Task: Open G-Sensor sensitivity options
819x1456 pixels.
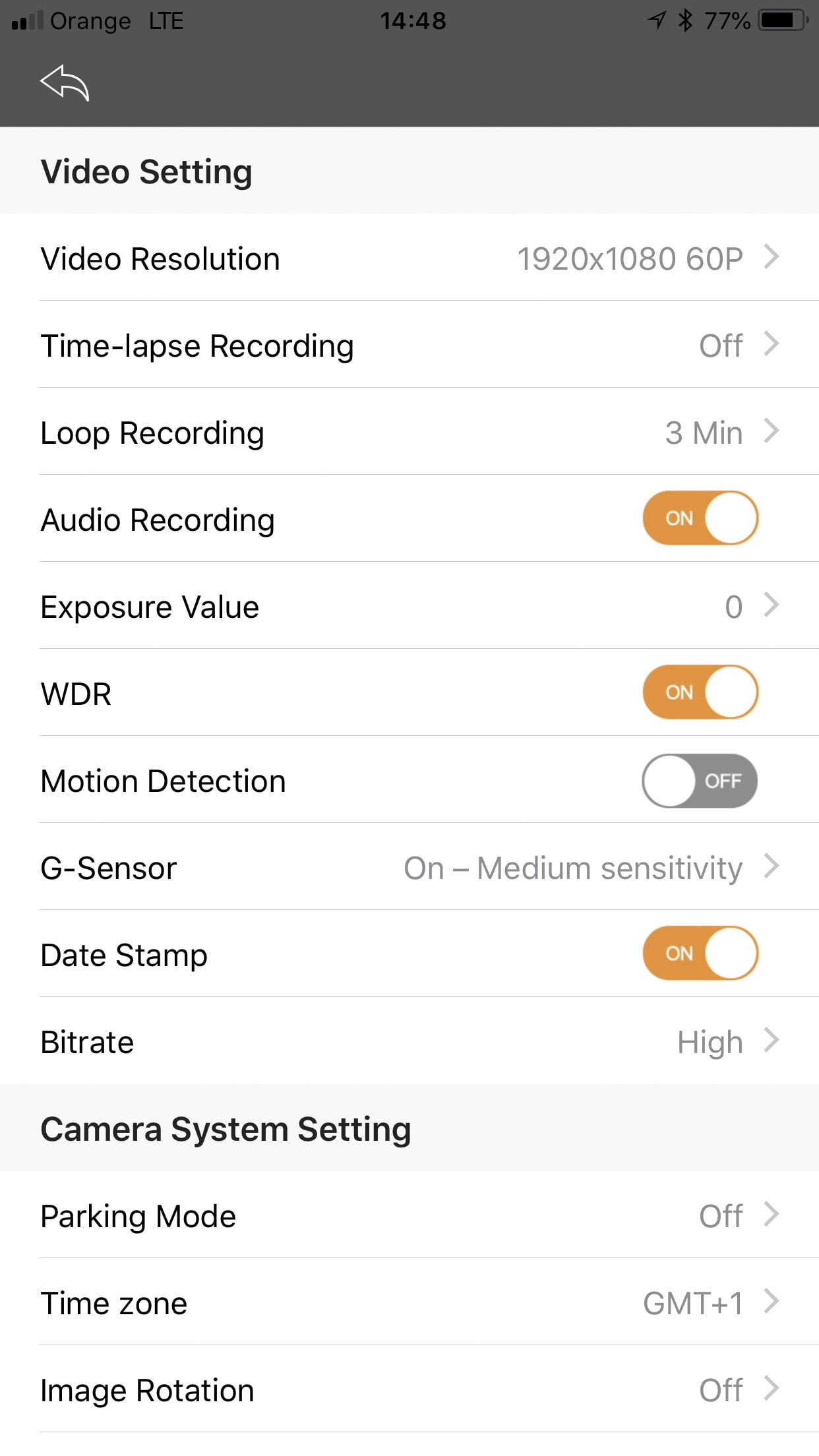Action: point(409,866)
